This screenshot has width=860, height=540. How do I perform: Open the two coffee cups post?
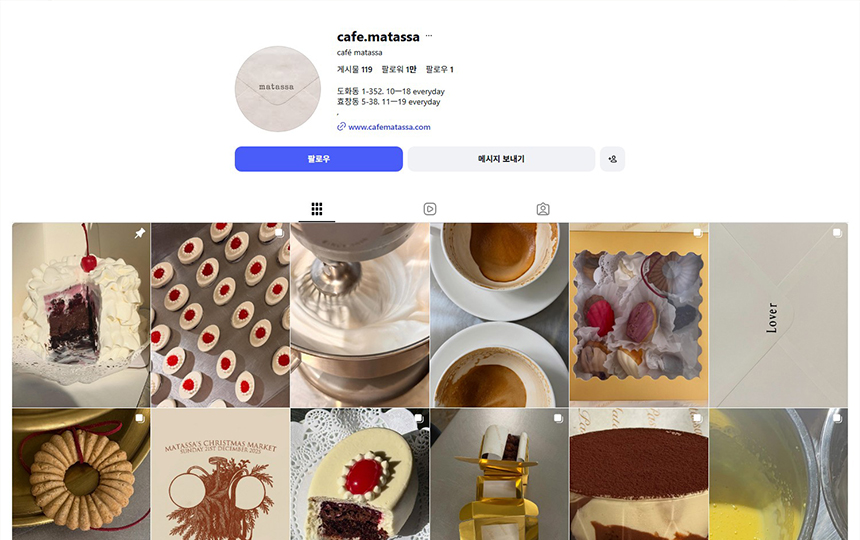pos(499,314)
